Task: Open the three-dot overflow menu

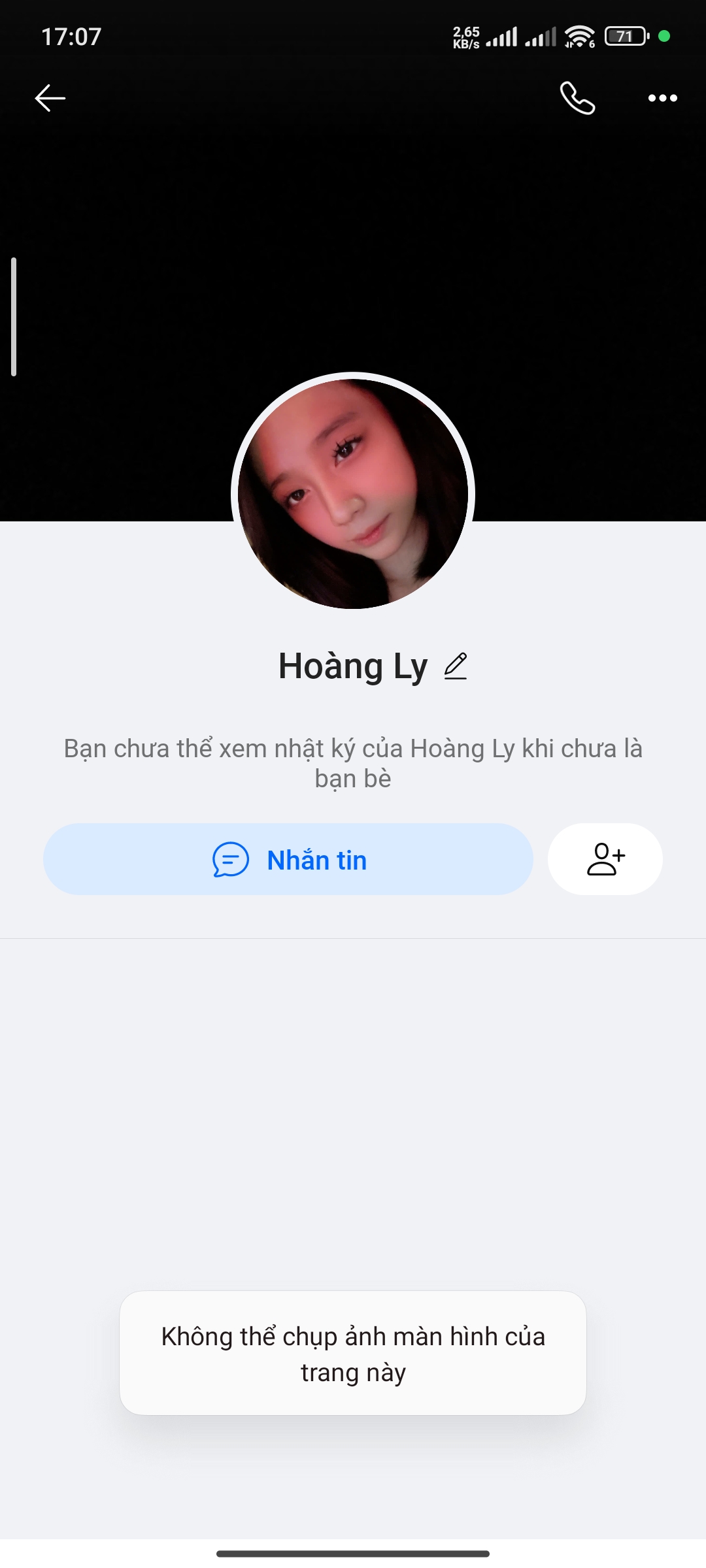Action: click(x=662, y=99)
